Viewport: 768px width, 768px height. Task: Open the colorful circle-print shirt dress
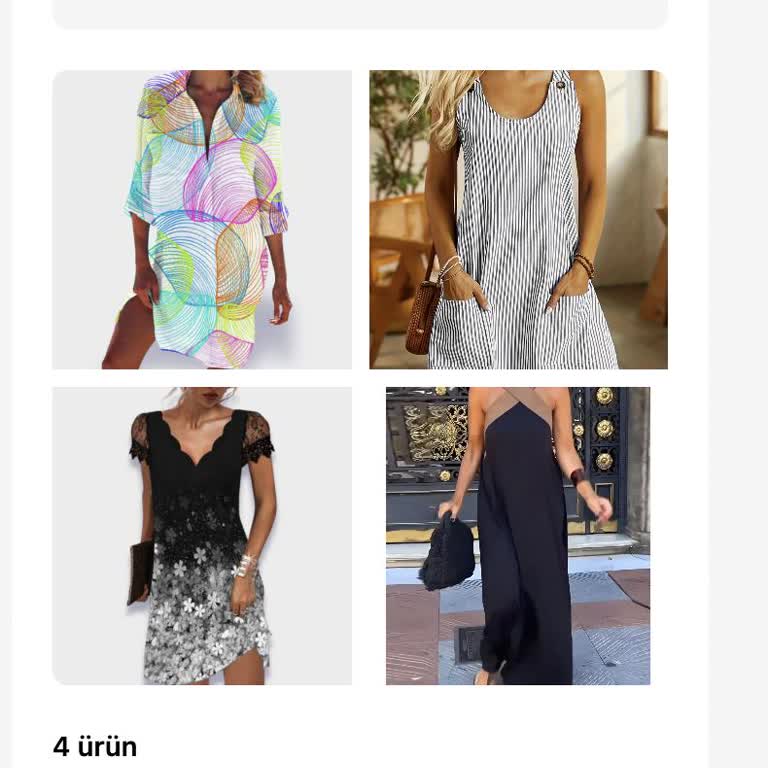[202, 219]
